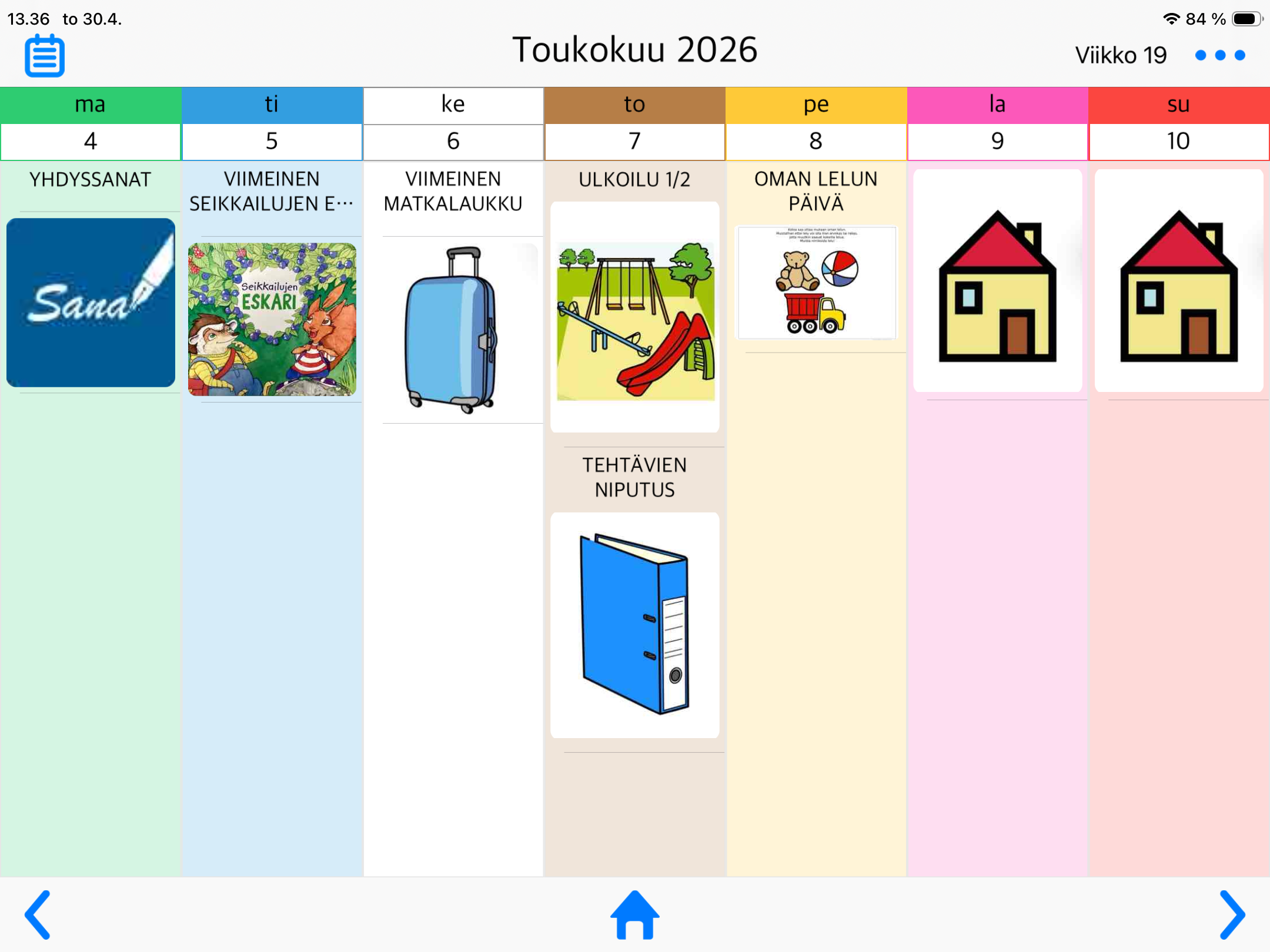The image size is (1270, 952).
Task: Open the blue calendar notes icon
Action: coord(45,56)
